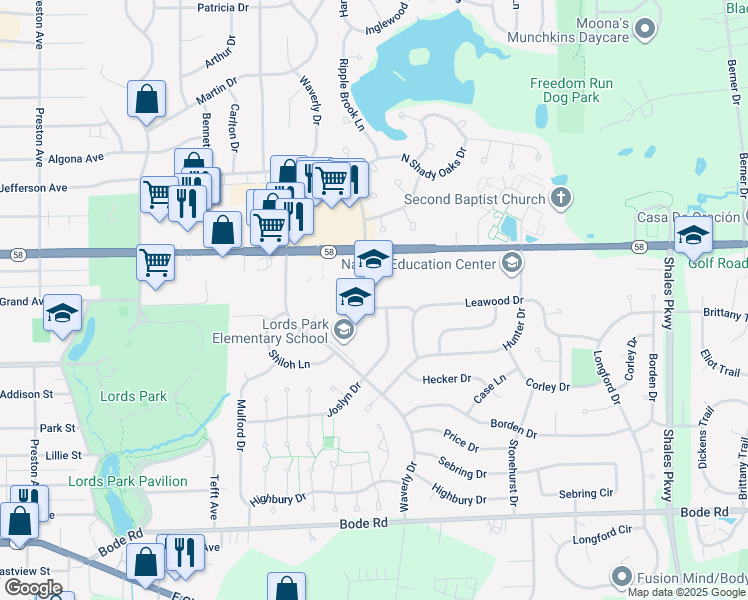Tap the school marker at Shales Pkwy

tap(694, 237)
